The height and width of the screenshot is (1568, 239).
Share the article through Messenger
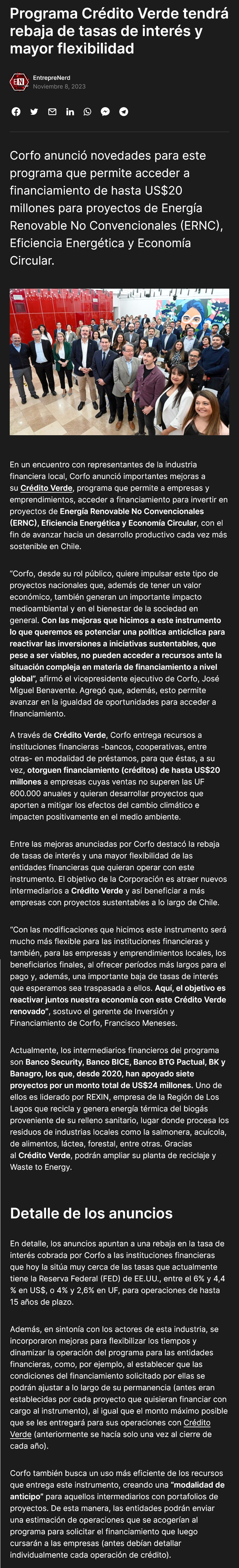(105, 111)
